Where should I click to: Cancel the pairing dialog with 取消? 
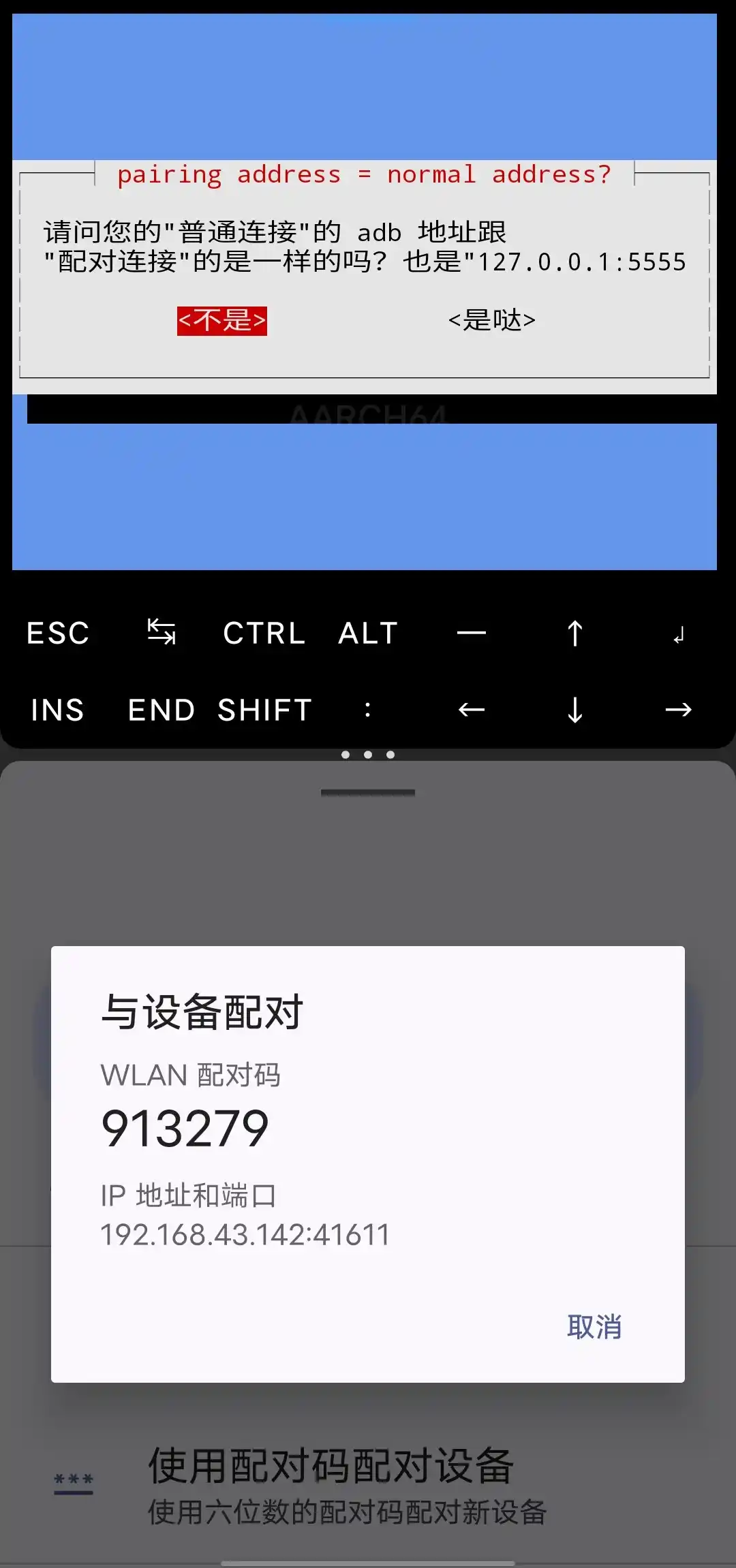594,1327
